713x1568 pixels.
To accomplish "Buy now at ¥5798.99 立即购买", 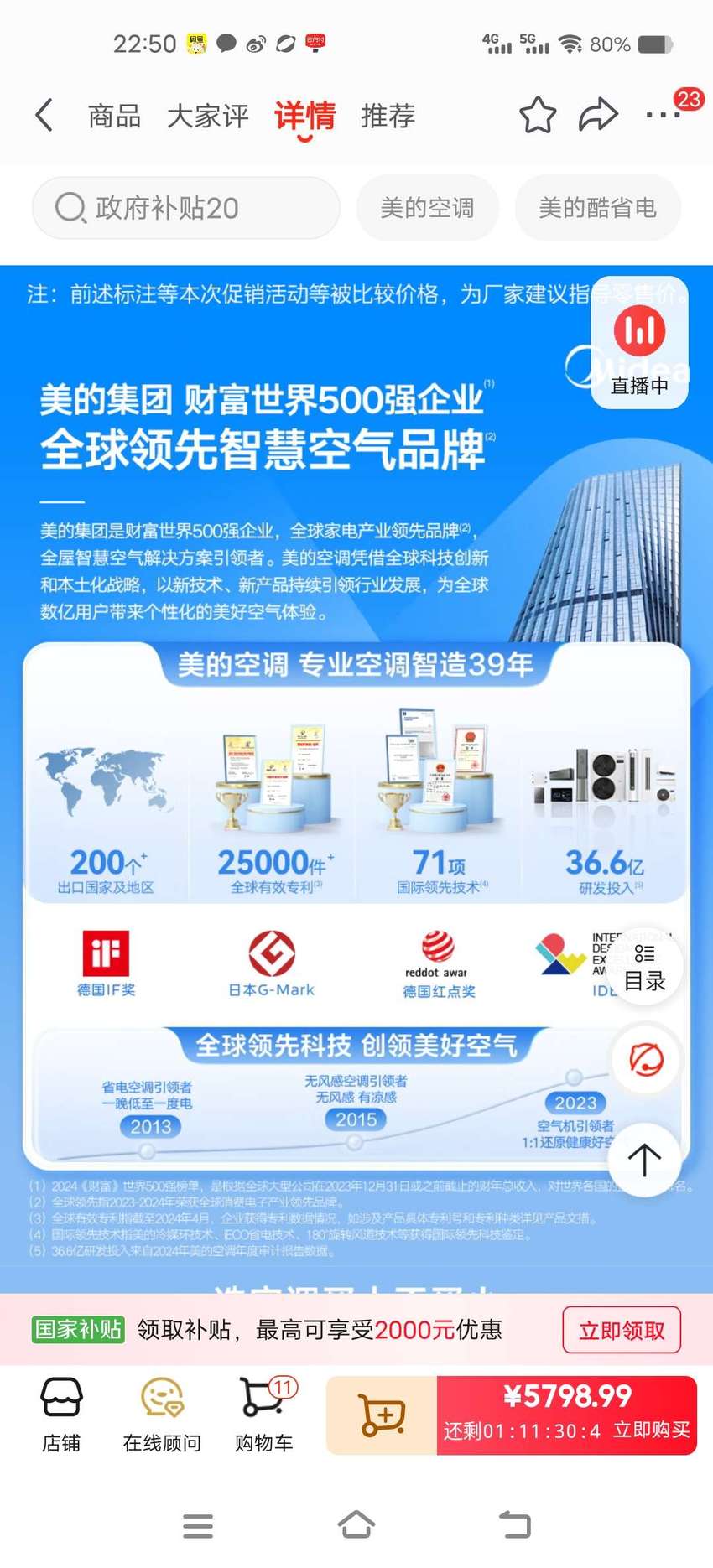I will coord(567,1415).
